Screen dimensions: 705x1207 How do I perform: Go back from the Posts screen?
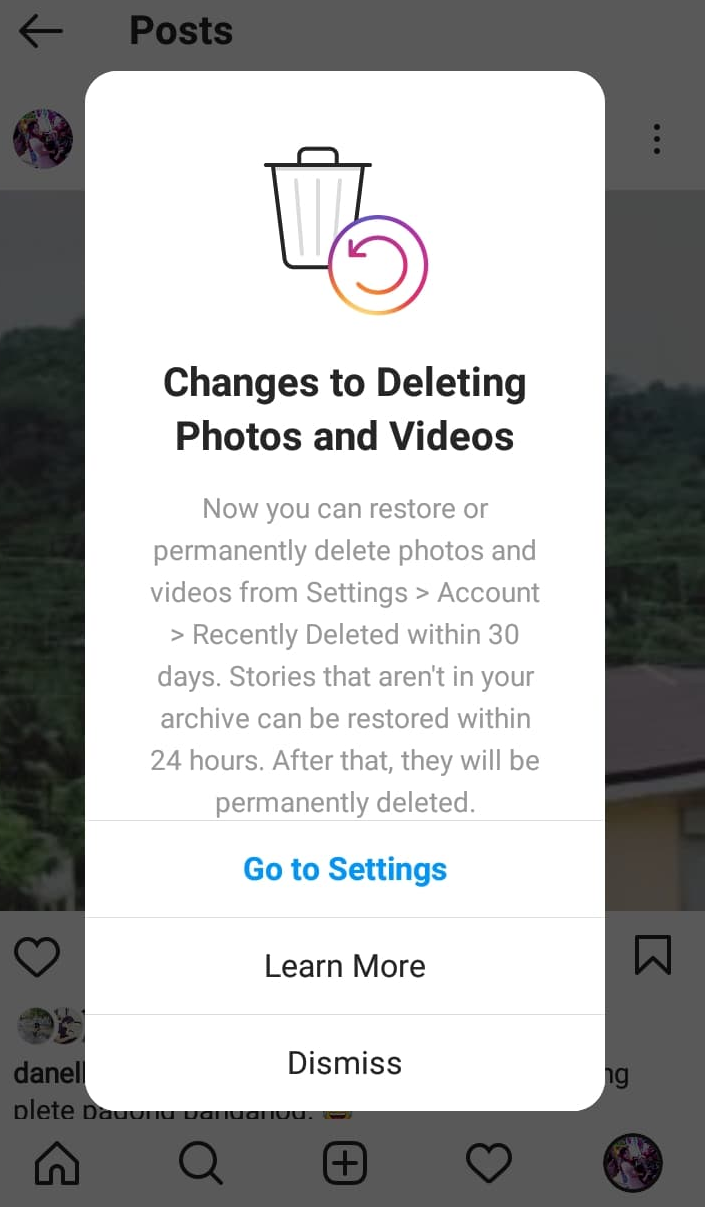tap(41, 32)
